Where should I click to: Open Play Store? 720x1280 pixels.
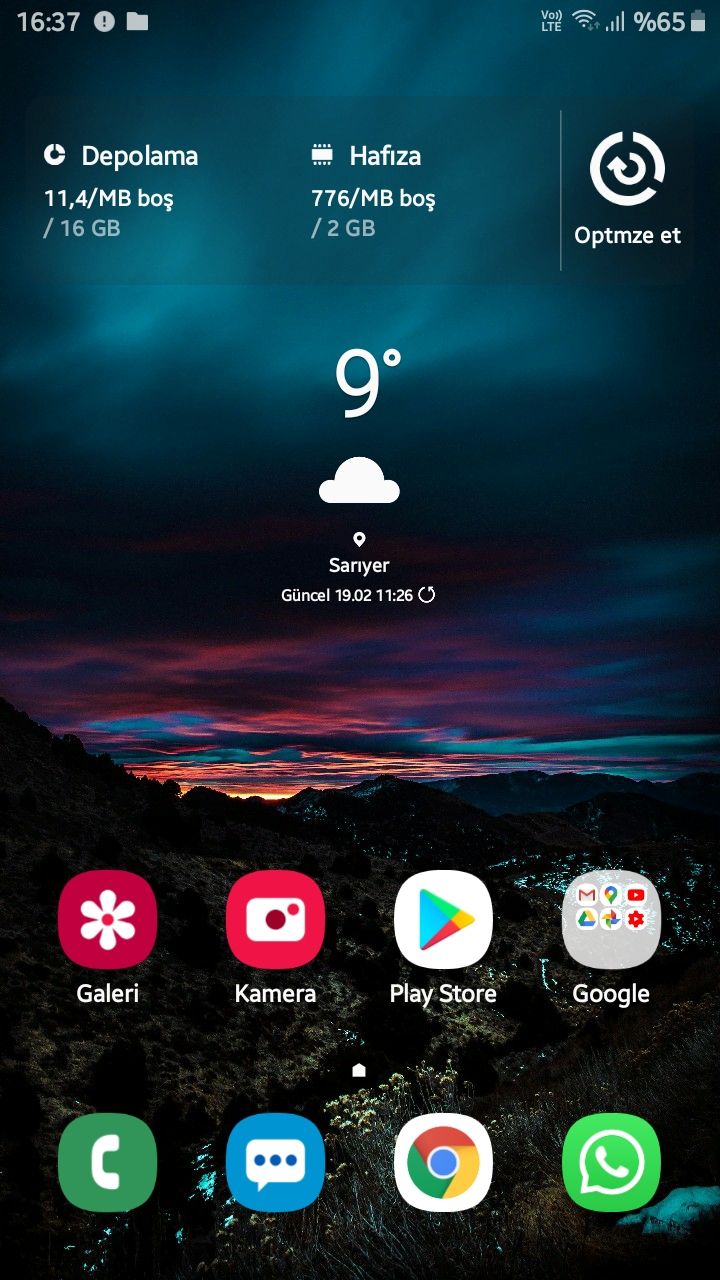pos(443,920)
